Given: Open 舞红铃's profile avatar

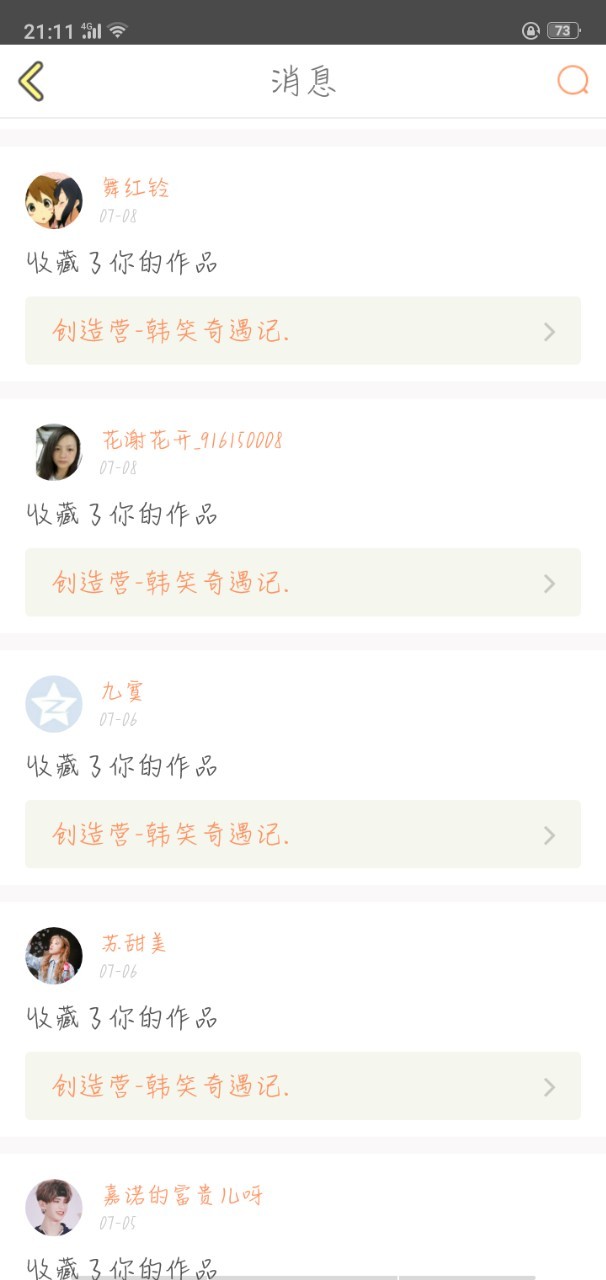Looking at the screenshot, I should 53,200.
